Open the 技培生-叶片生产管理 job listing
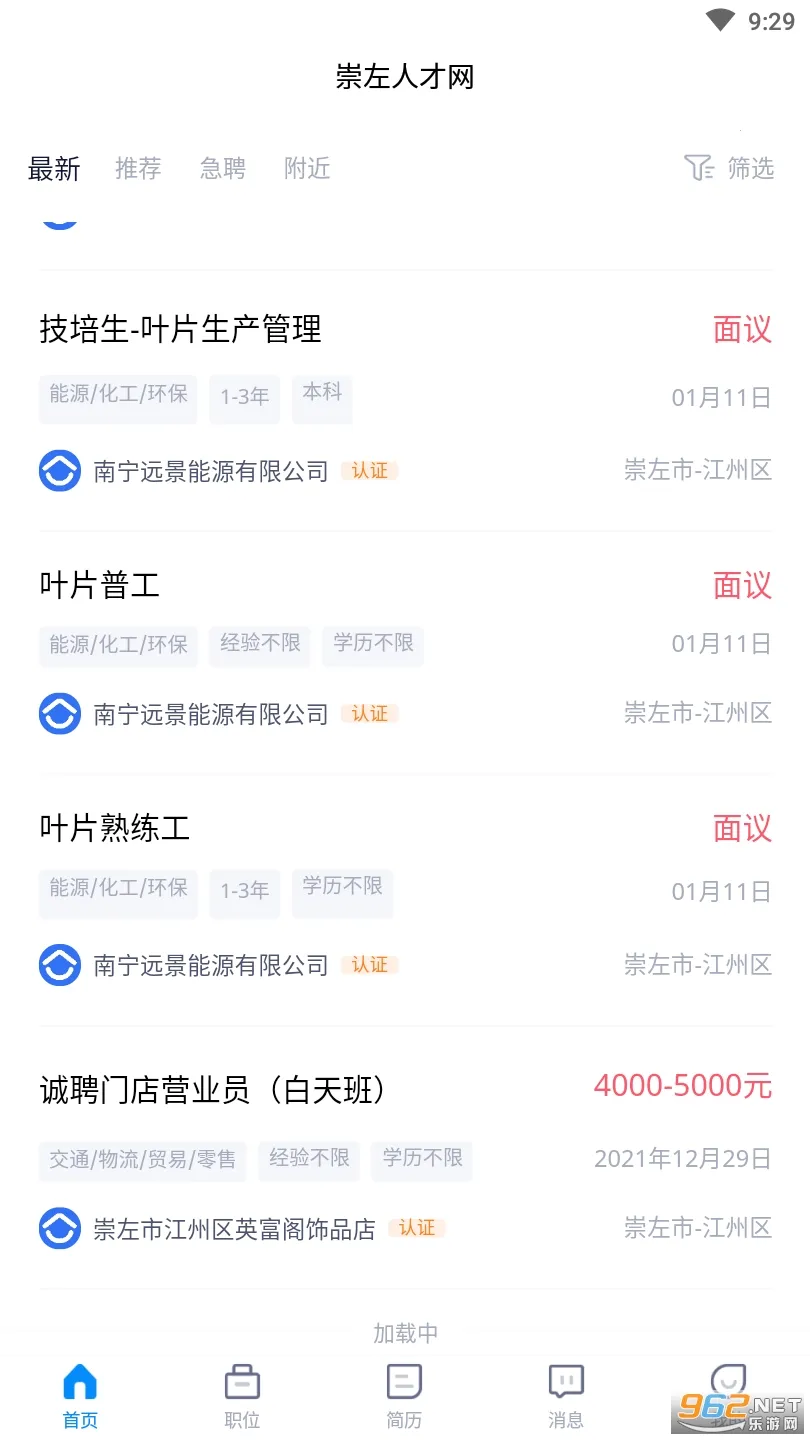This screenshot has height=1440, width=810. click(180, 329)
